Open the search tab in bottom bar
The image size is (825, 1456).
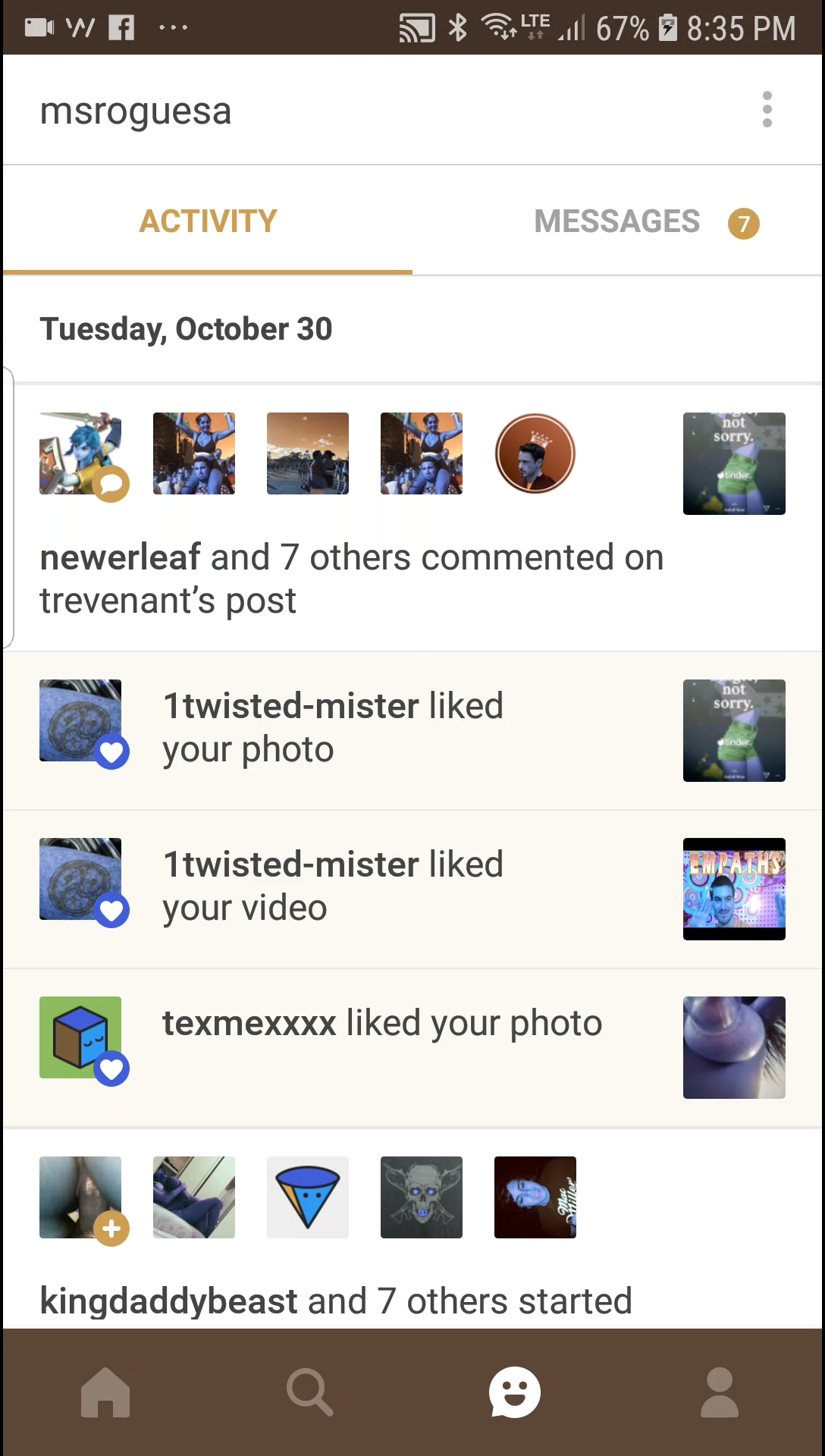click(309, 1392)
